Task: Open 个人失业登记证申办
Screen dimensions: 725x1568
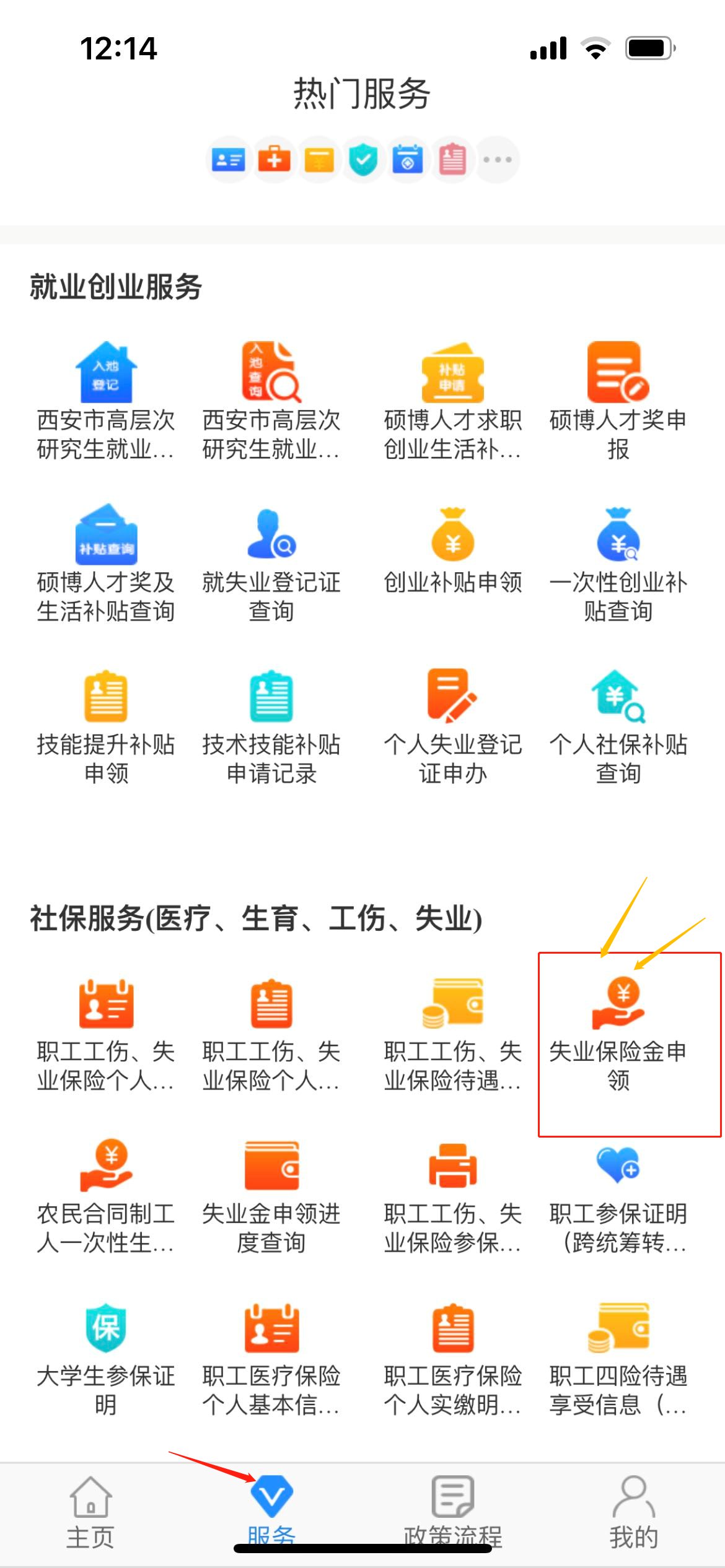Action: click(x=453, y=725)
